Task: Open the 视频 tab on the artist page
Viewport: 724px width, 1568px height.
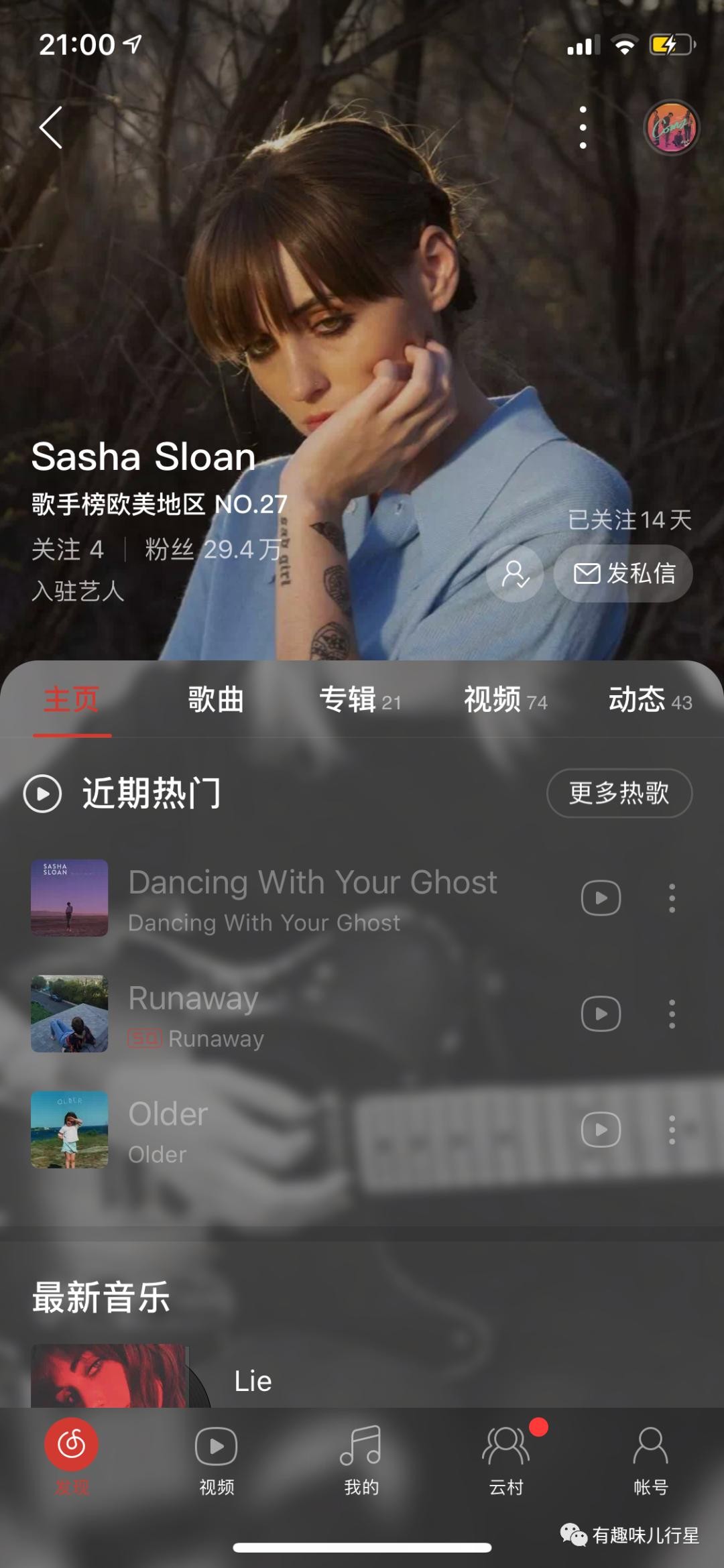Action: coord(505,700)
